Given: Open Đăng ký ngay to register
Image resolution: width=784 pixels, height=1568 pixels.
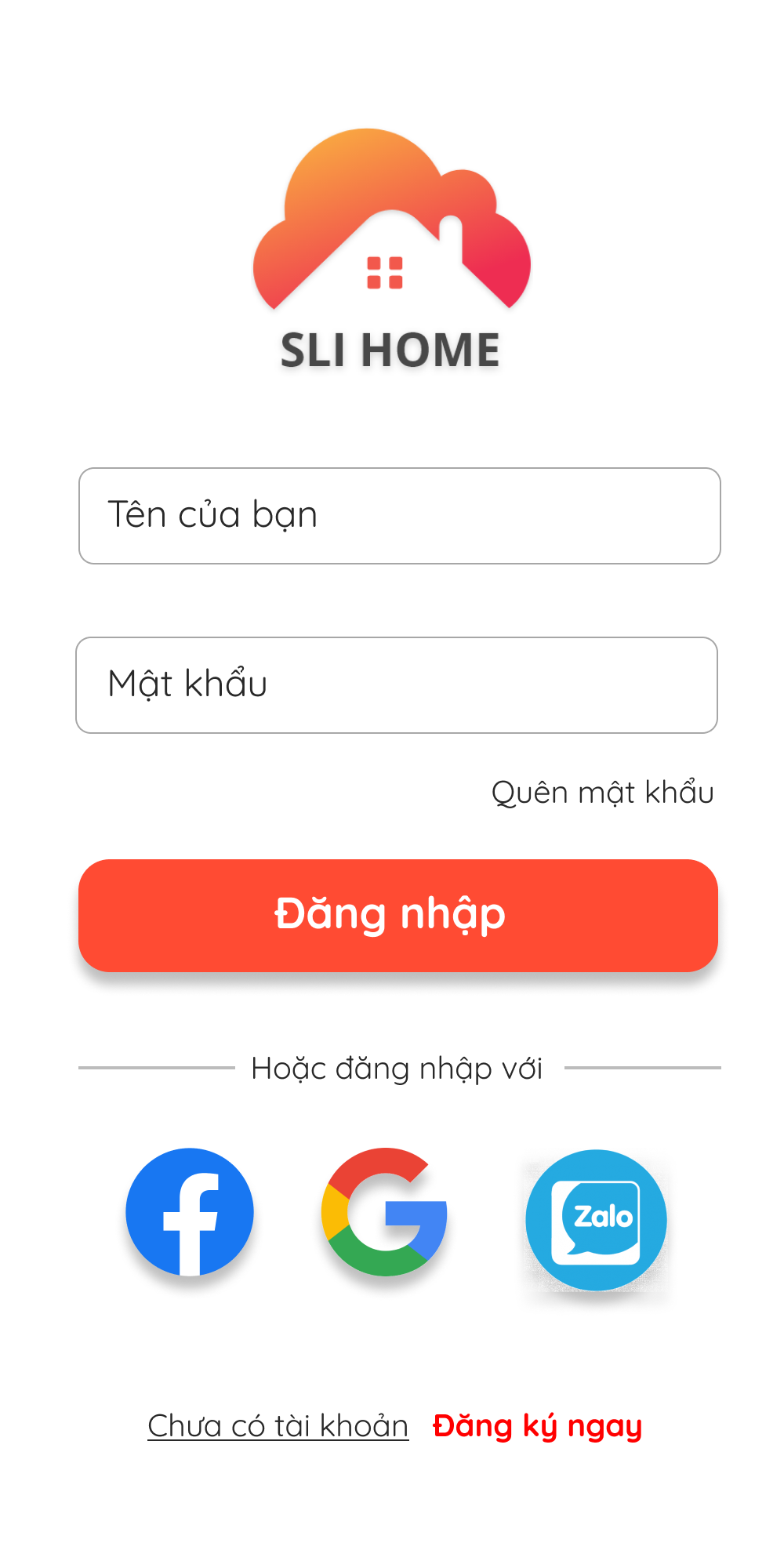Looking at the screenshot, I should pyautogui.click(x=537, y=1426).
